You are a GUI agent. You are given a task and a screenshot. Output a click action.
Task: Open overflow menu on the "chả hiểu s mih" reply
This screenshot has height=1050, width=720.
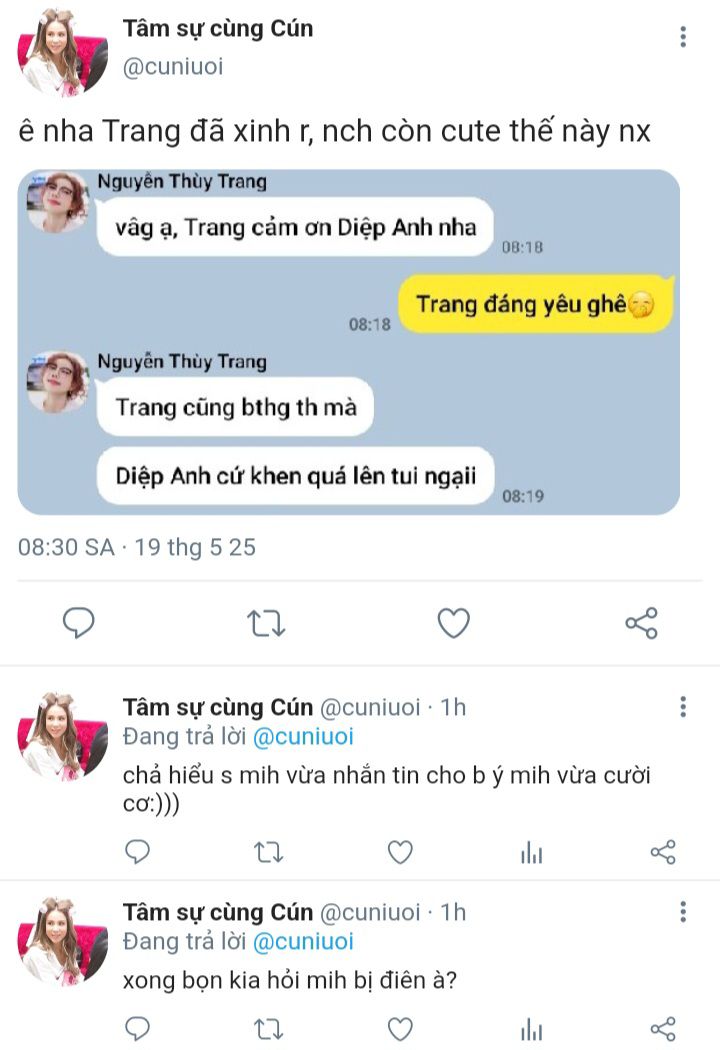point(683,707)
